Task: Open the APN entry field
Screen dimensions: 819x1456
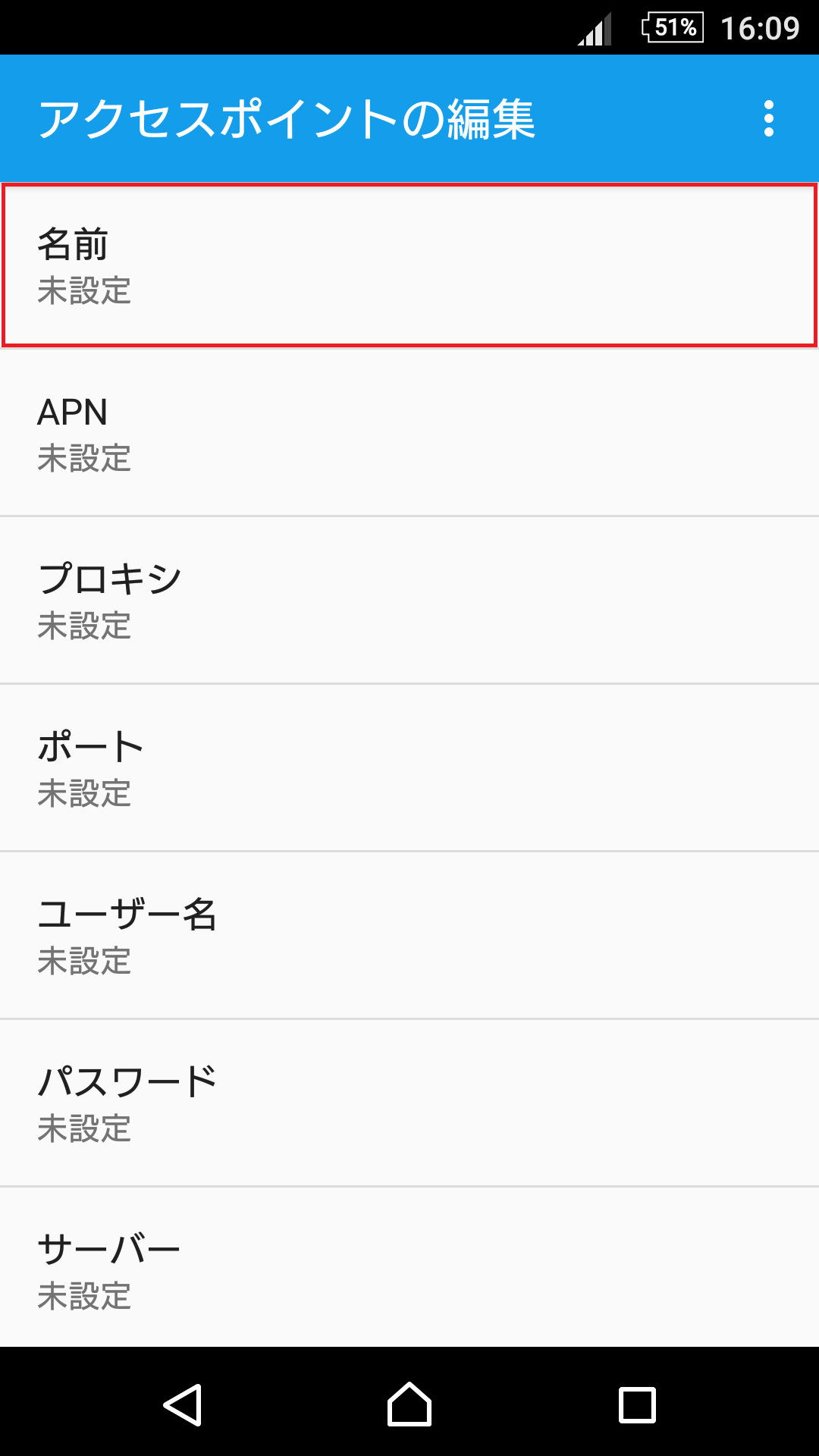Action: [x=409, y=432]
